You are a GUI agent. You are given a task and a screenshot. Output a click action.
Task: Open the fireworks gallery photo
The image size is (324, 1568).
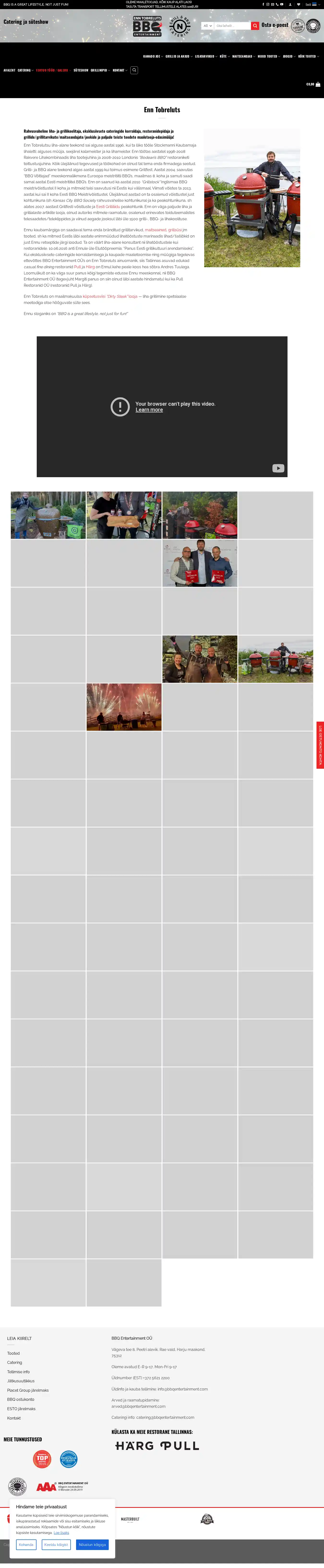click(x=124, y=707)
